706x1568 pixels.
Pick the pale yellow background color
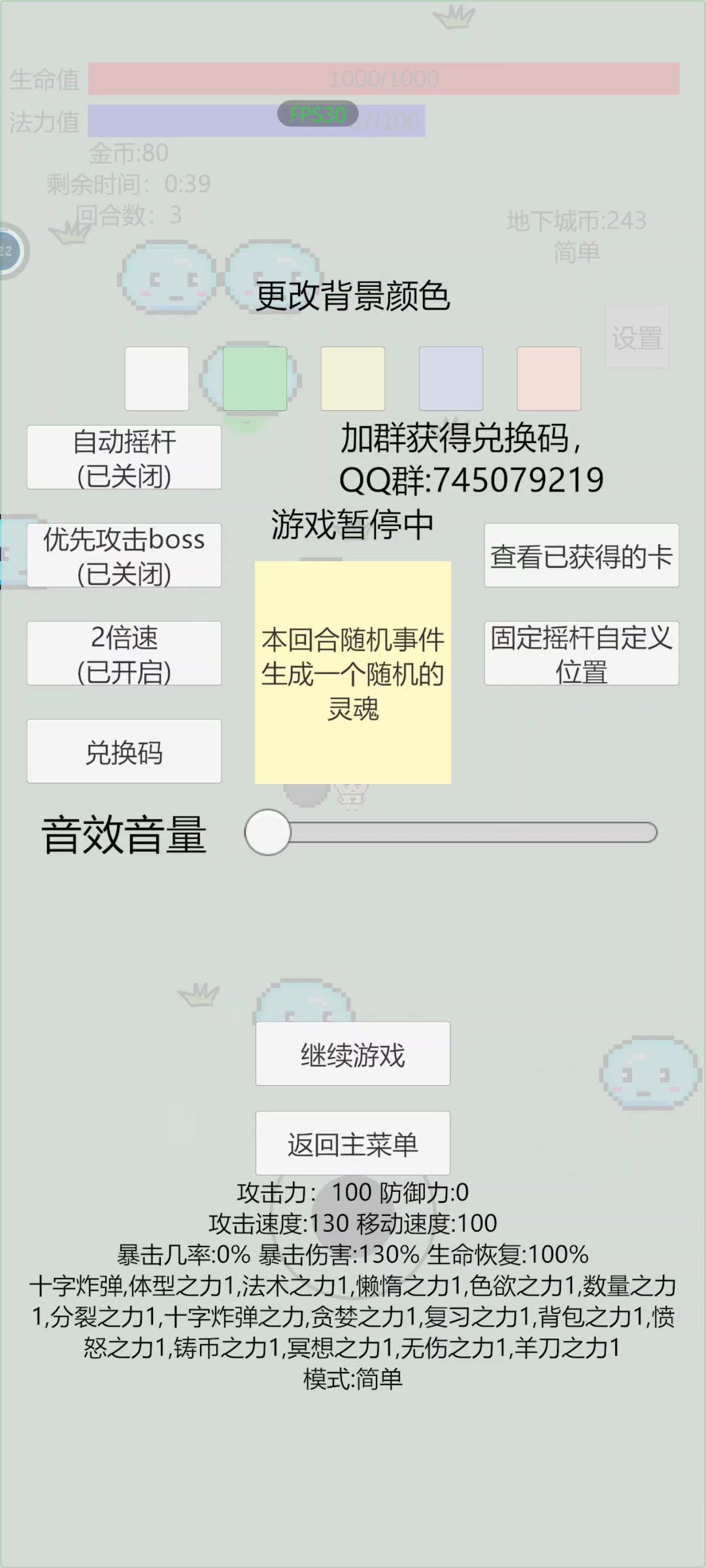353,379
